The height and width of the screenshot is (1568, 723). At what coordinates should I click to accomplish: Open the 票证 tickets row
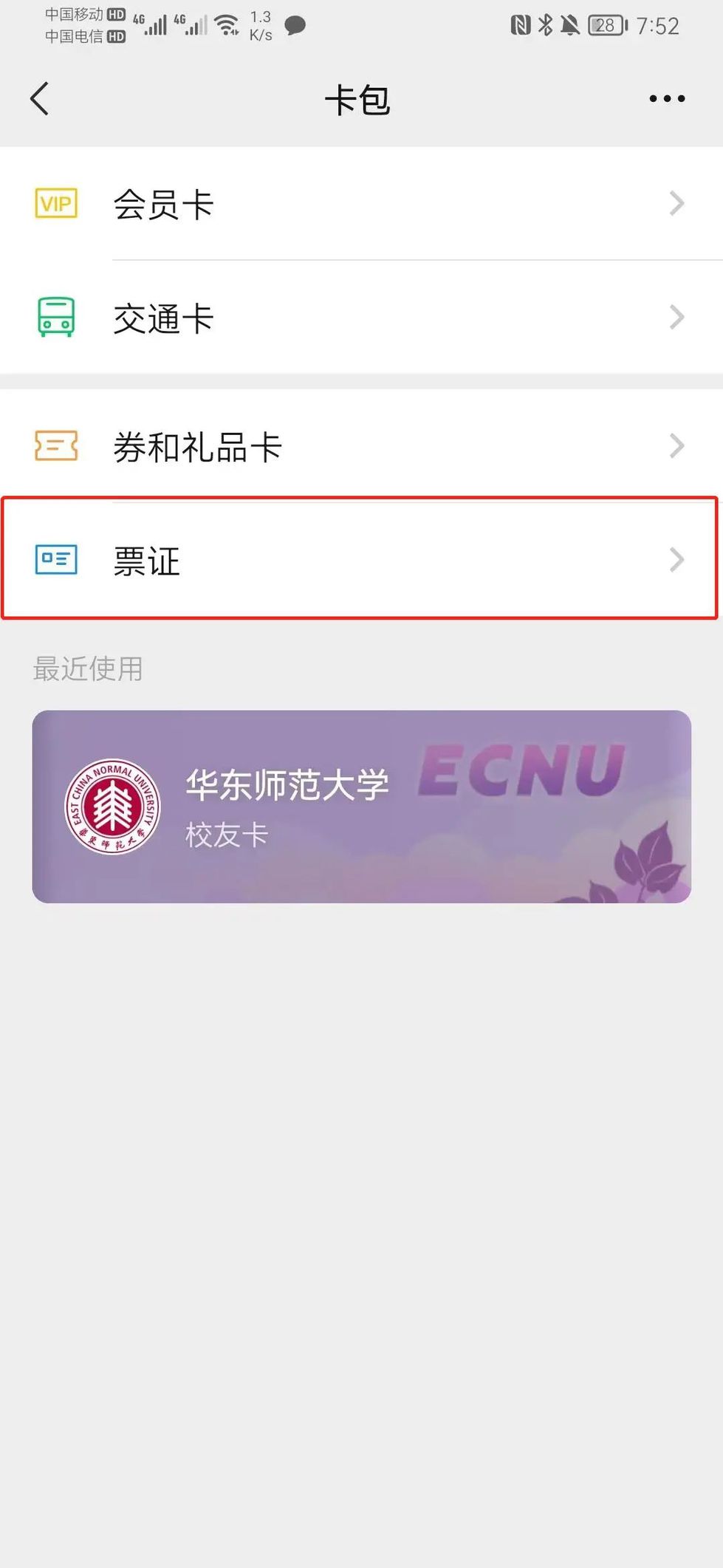(x=361, y=560)
